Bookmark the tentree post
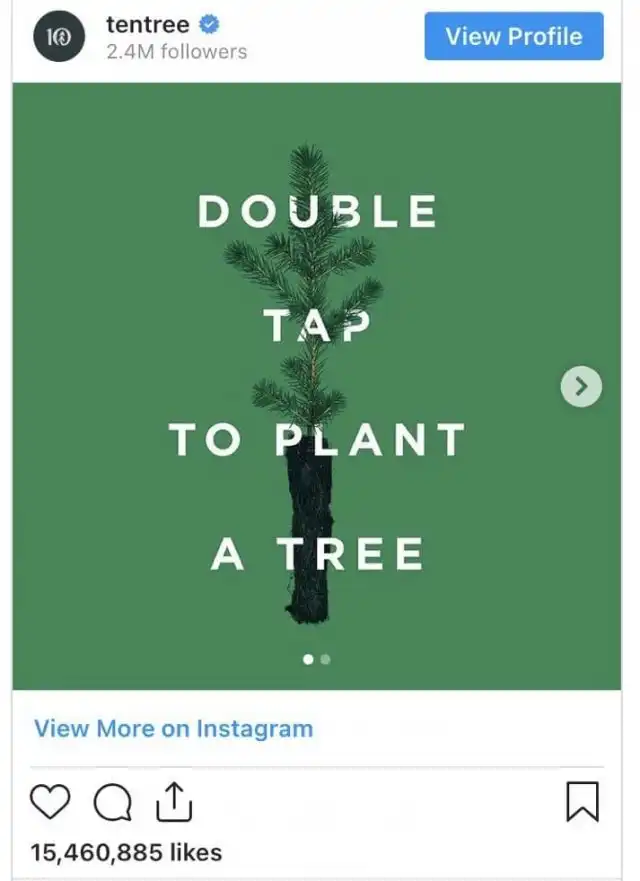This screenshot has width=640, height=881. (x=582, y=801)
